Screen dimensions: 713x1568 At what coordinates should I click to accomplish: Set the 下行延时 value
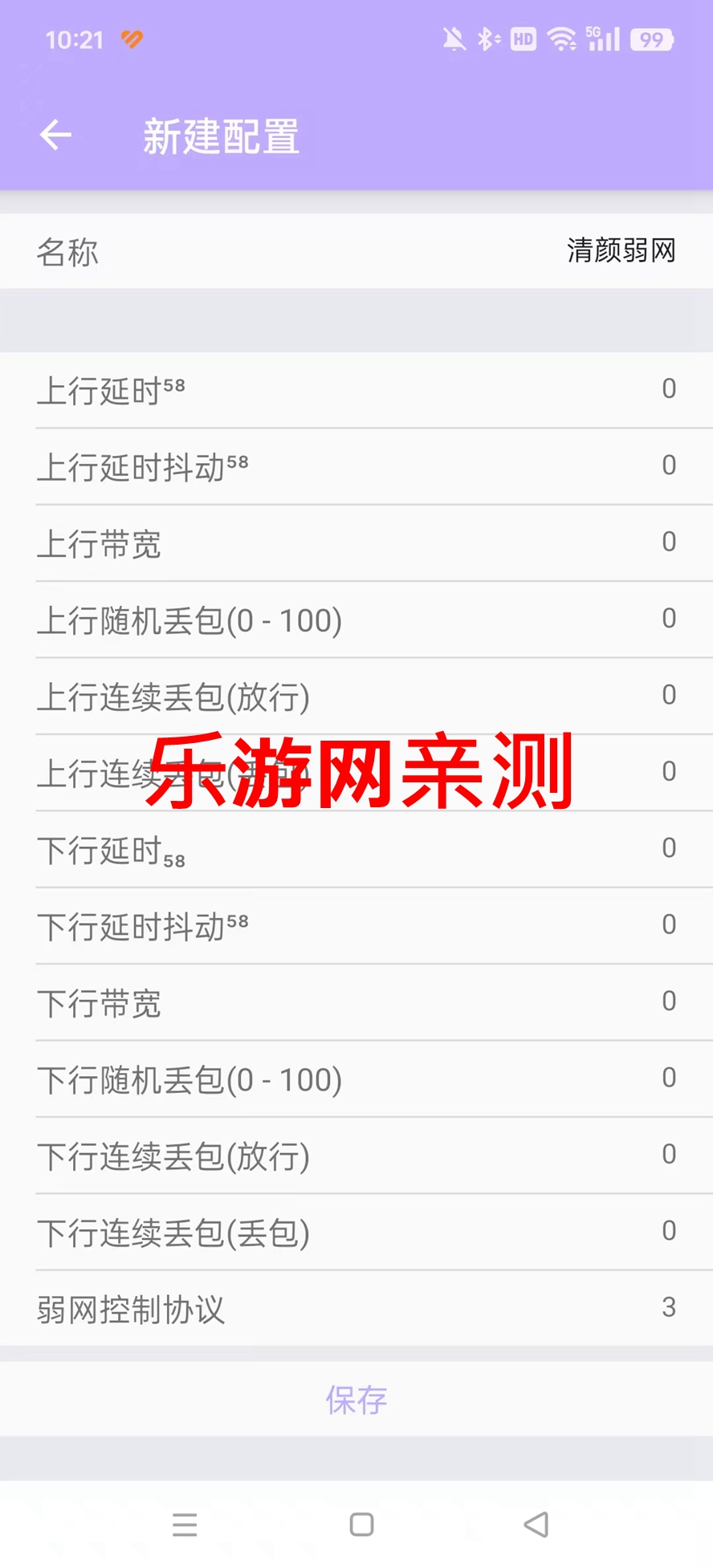[x=668, y=848]
